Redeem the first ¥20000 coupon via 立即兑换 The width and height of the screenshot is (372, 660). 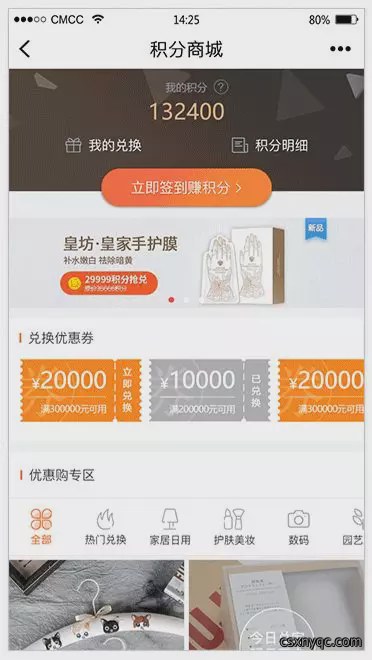[x=128, y=391]
